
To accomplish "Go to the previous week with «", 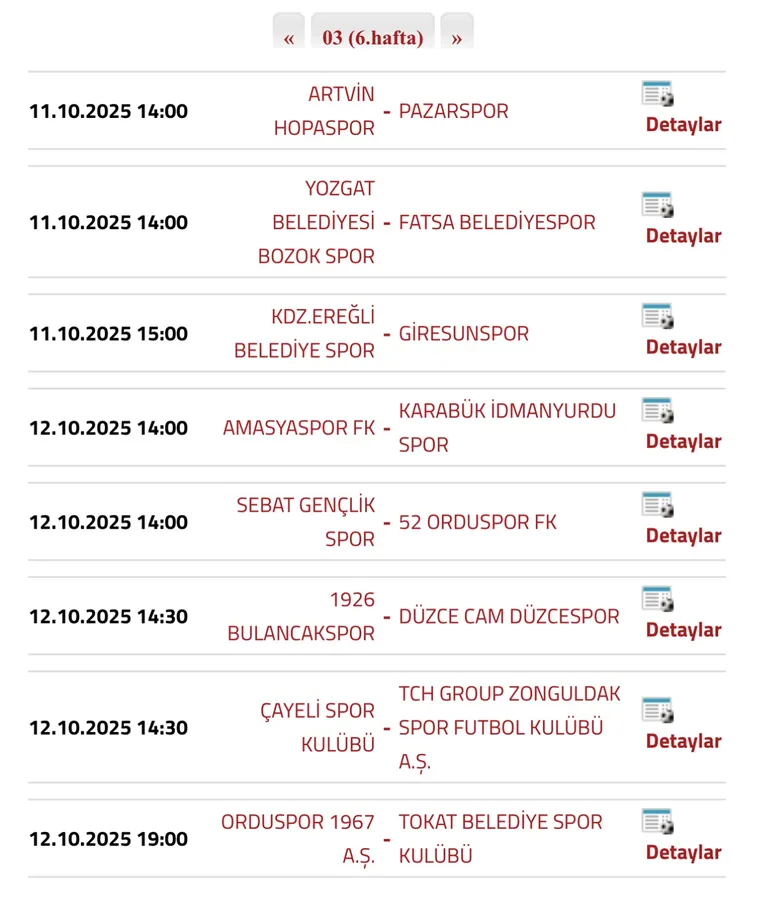I will (x=288, y=38).
